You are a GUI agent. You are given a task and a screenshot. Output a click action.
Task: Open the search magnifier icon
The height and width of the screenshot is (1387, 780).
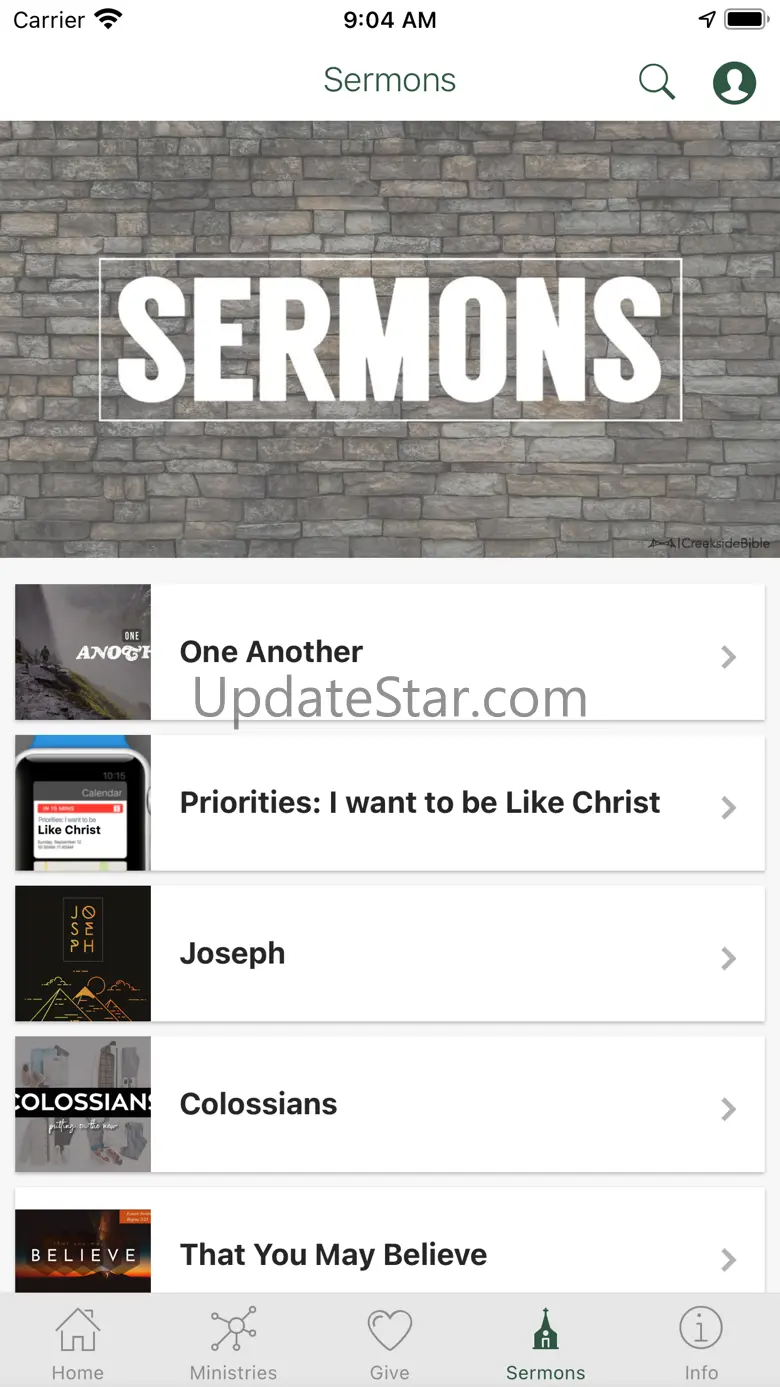657,82
